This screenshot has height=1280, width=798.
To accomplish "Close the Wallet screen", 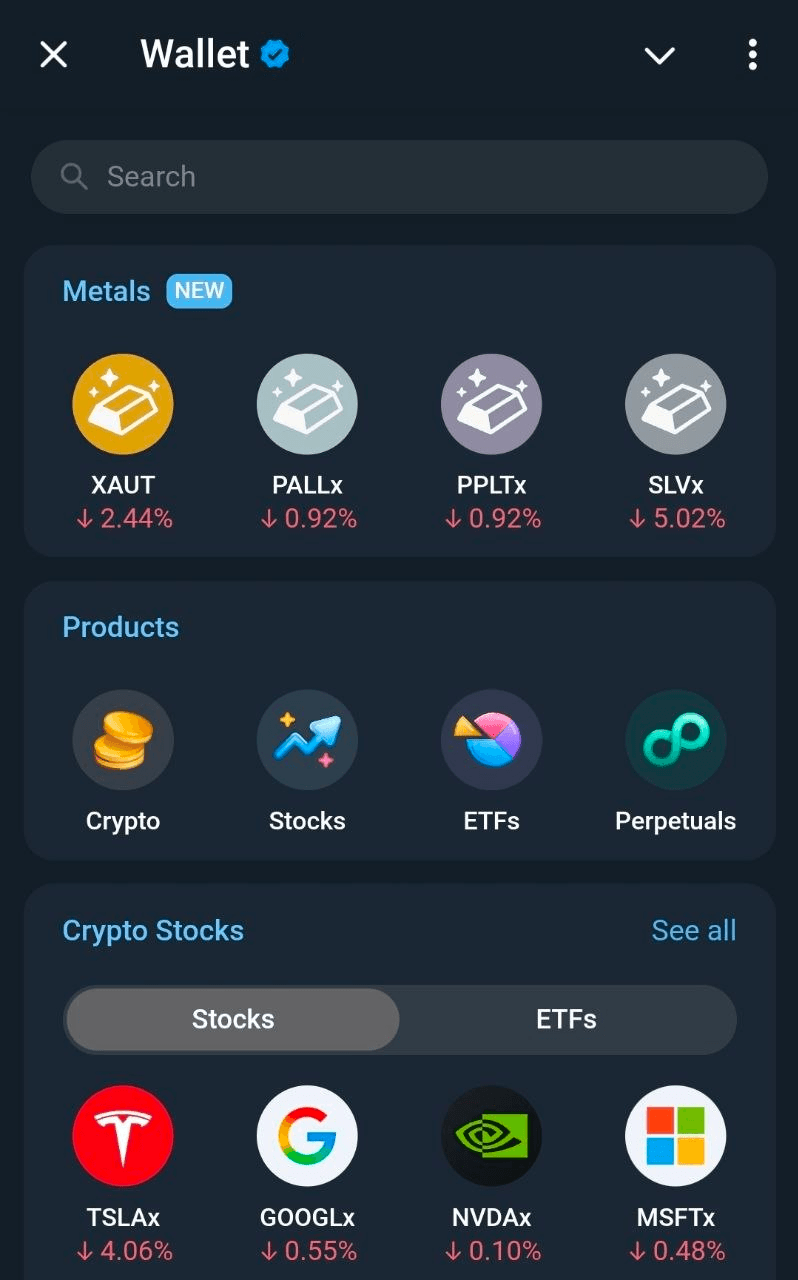I will (53, 54).
